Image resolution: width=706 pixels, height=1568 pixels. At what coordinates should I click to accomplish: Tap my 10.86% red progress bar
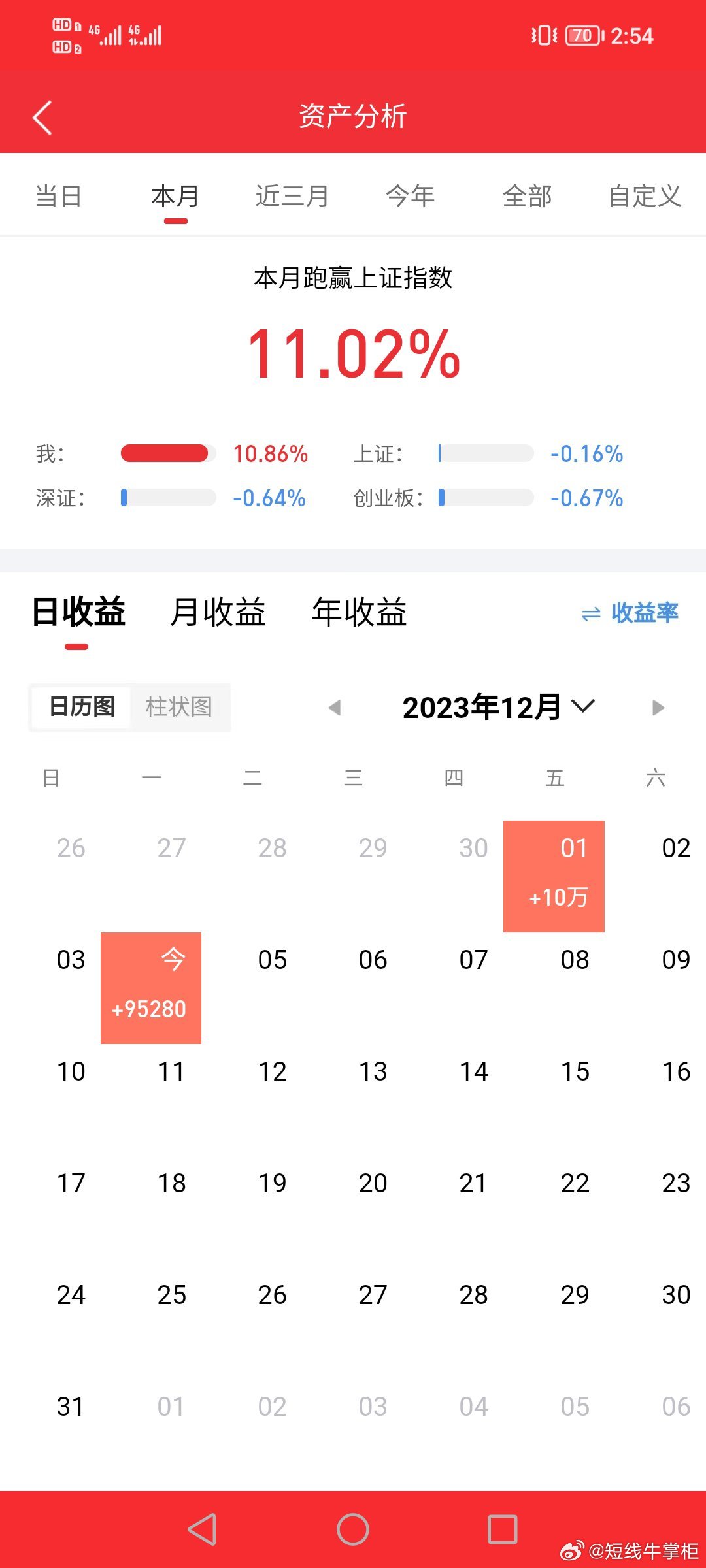[x=165, y=453]
